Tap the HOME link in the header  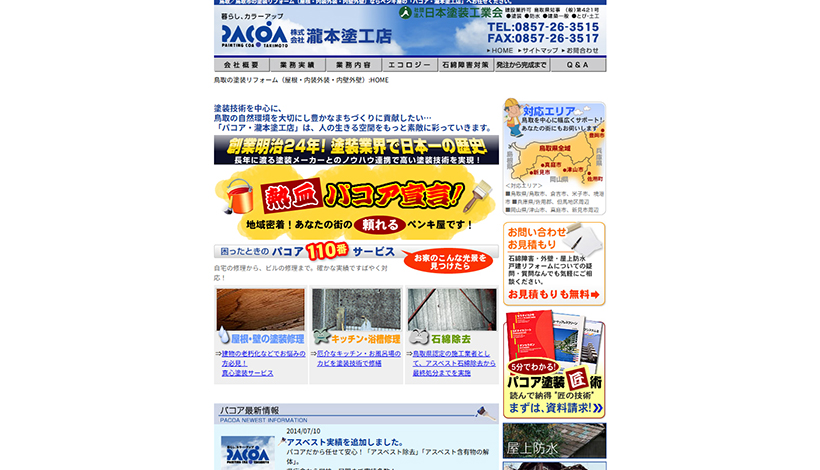(x=500, y=50)
